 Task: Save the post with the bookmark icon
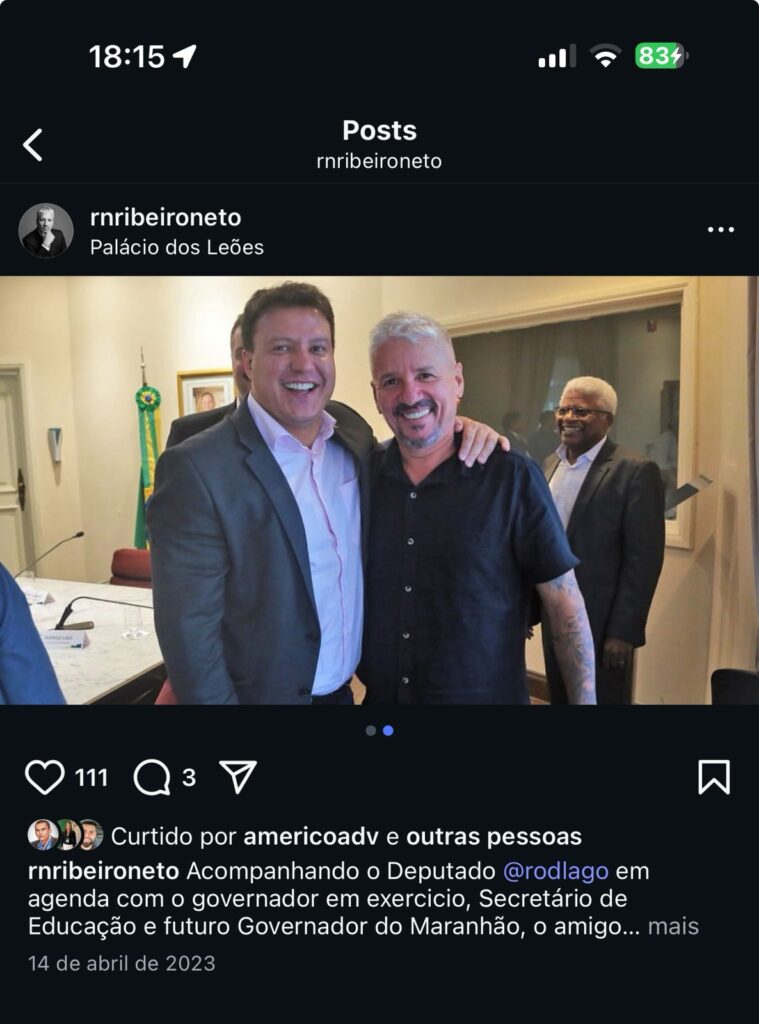point(713,777)
